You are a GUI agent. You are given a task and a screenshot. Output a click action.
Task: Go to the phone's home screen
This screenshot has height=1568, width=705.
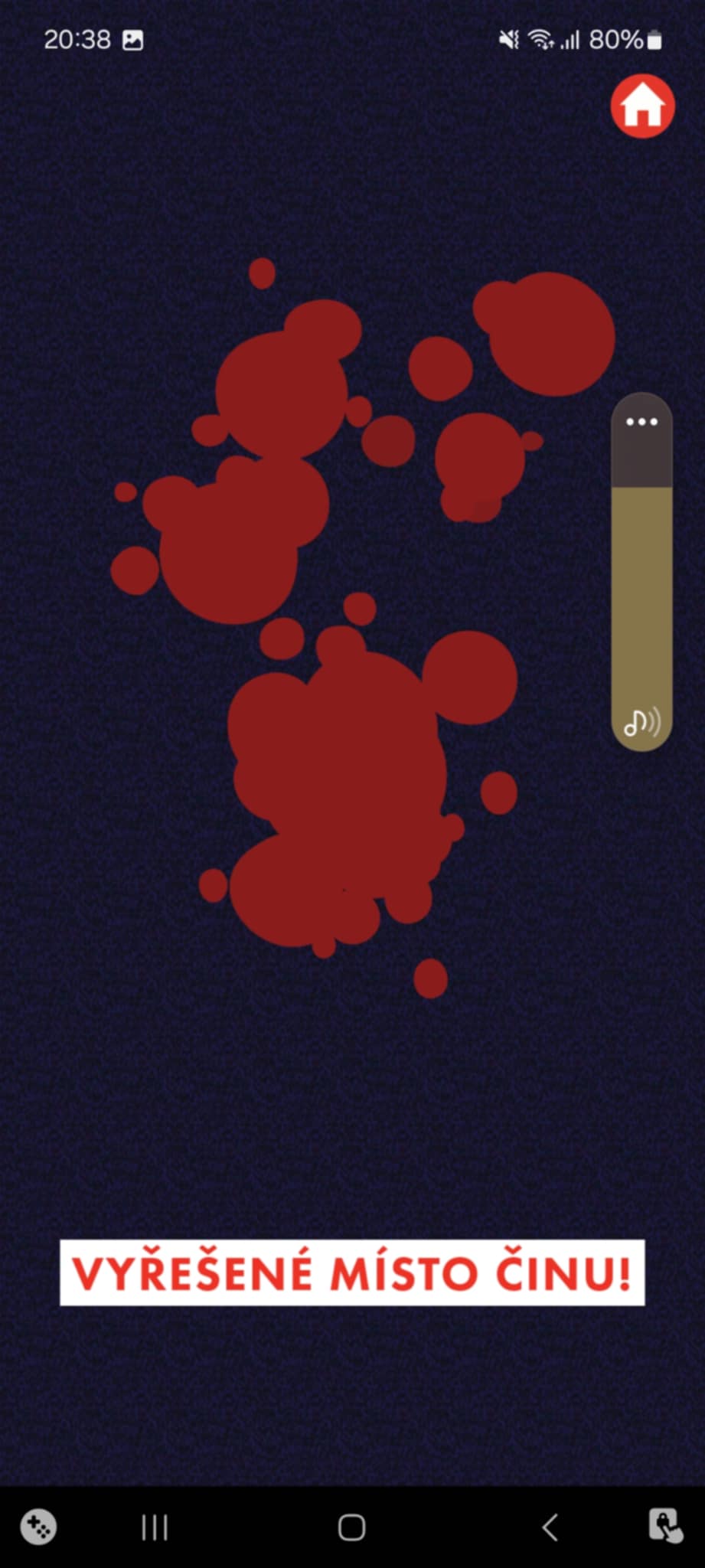pyautogui.click(x=351, y=1527)
